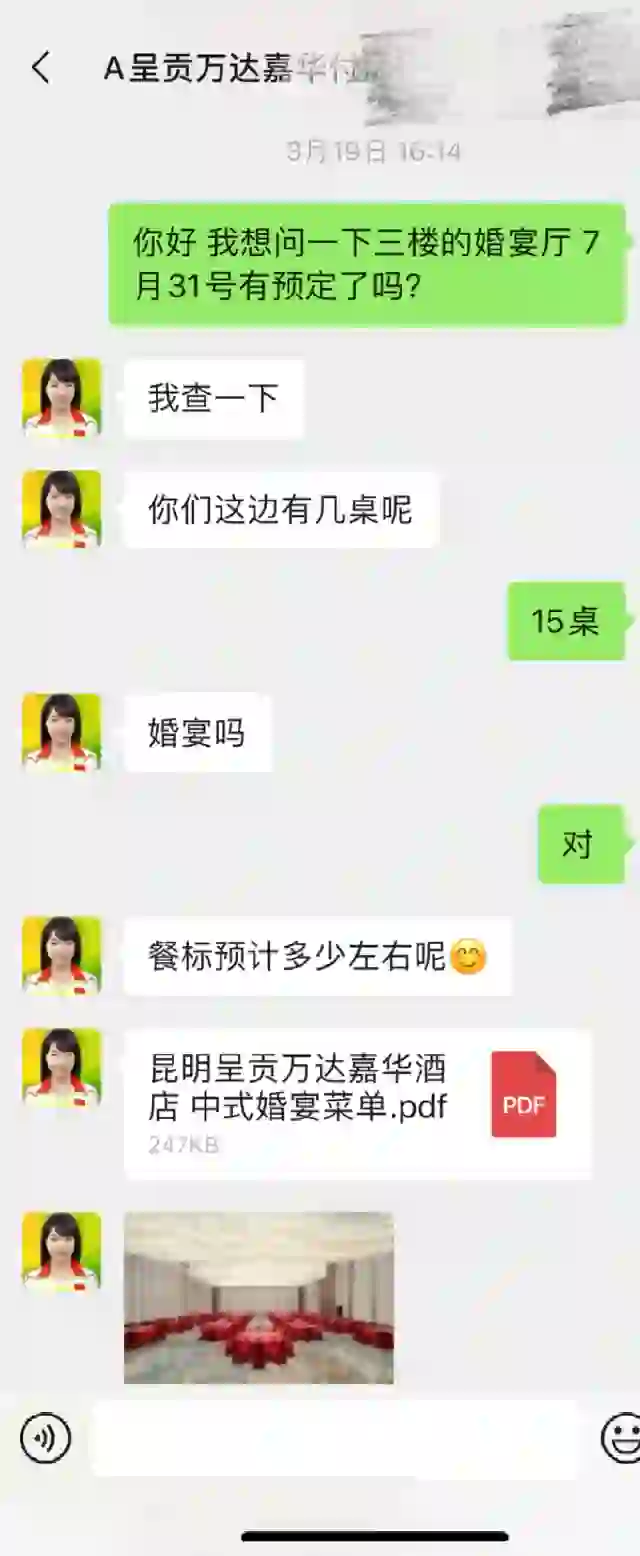Switch to voice message input
The width and height of the screenshot is (640, 1556).
pos(45,1439)
